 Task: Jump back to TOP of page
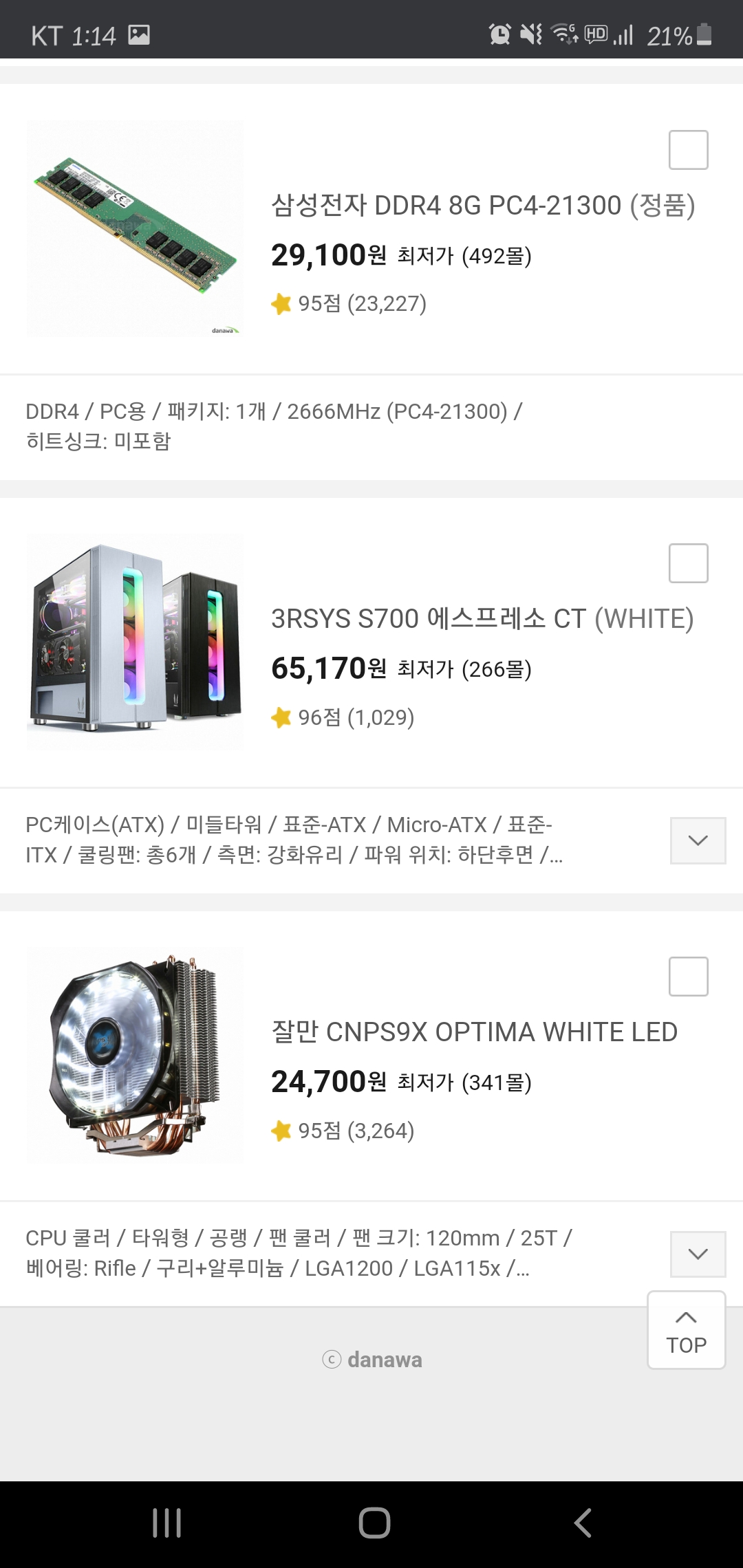686,1330
